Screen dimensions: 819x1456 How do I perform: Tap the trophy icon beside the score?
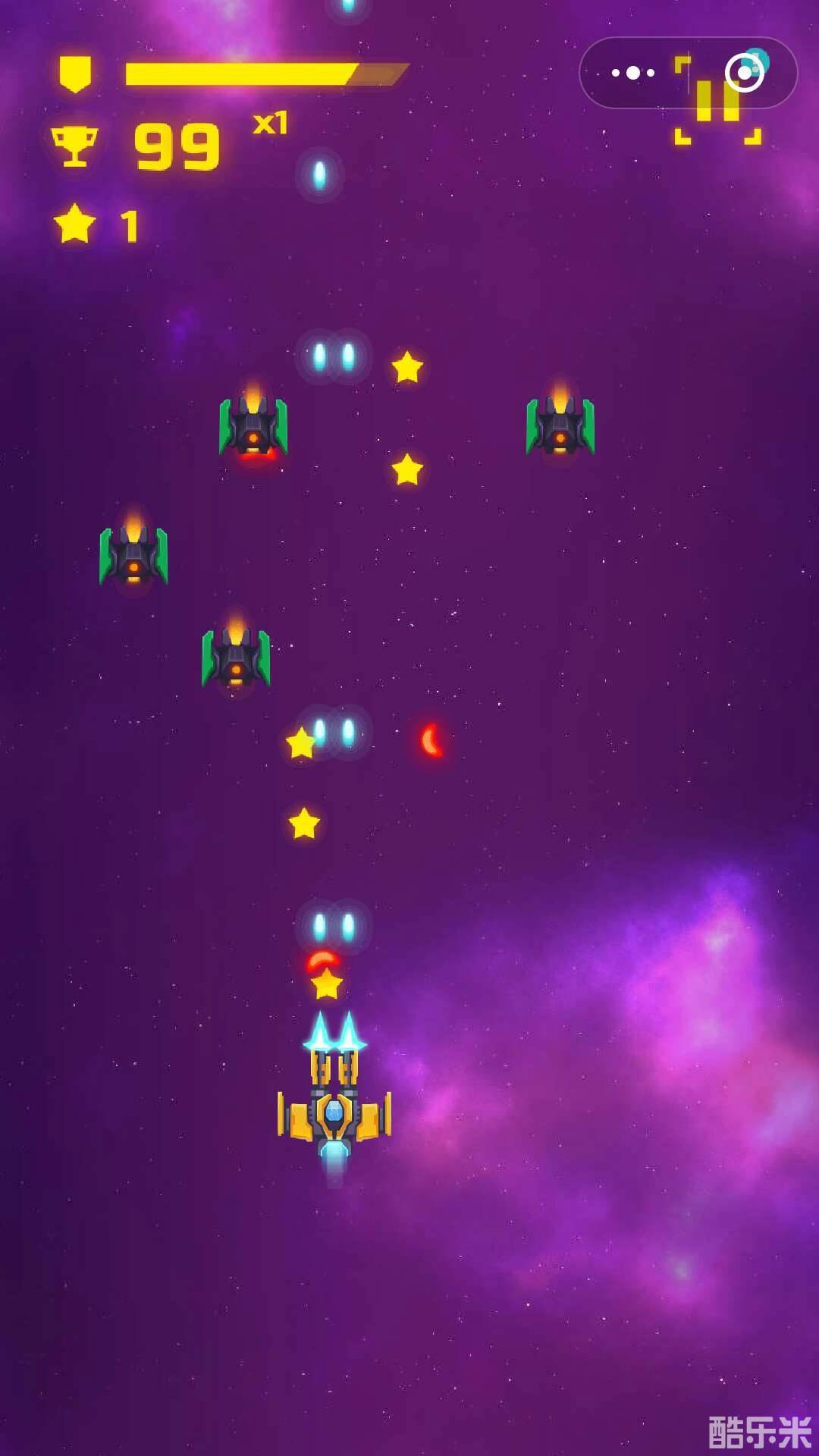(x=76, y=143)
